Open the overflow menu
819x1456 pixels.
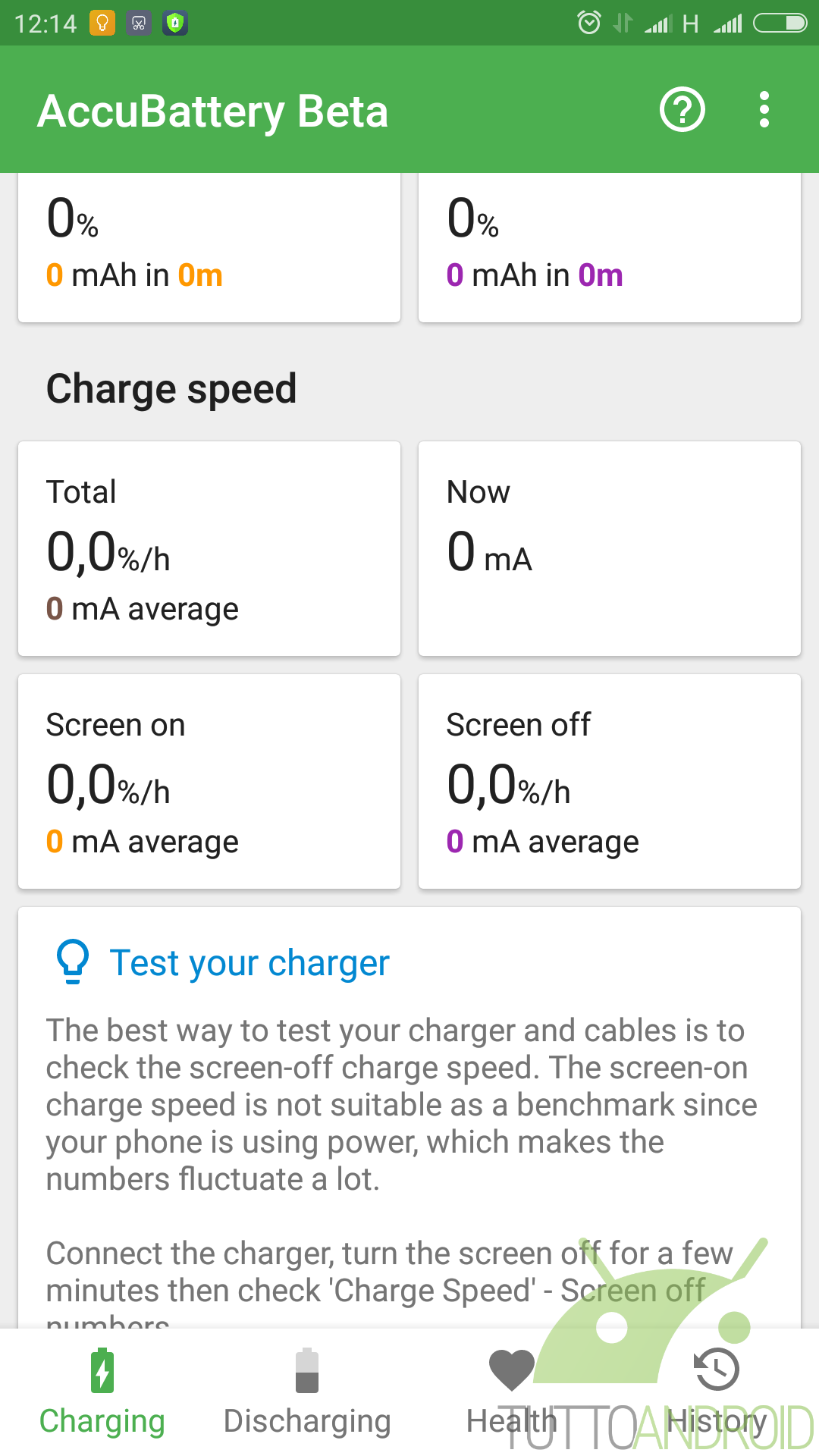pos(764,110)
